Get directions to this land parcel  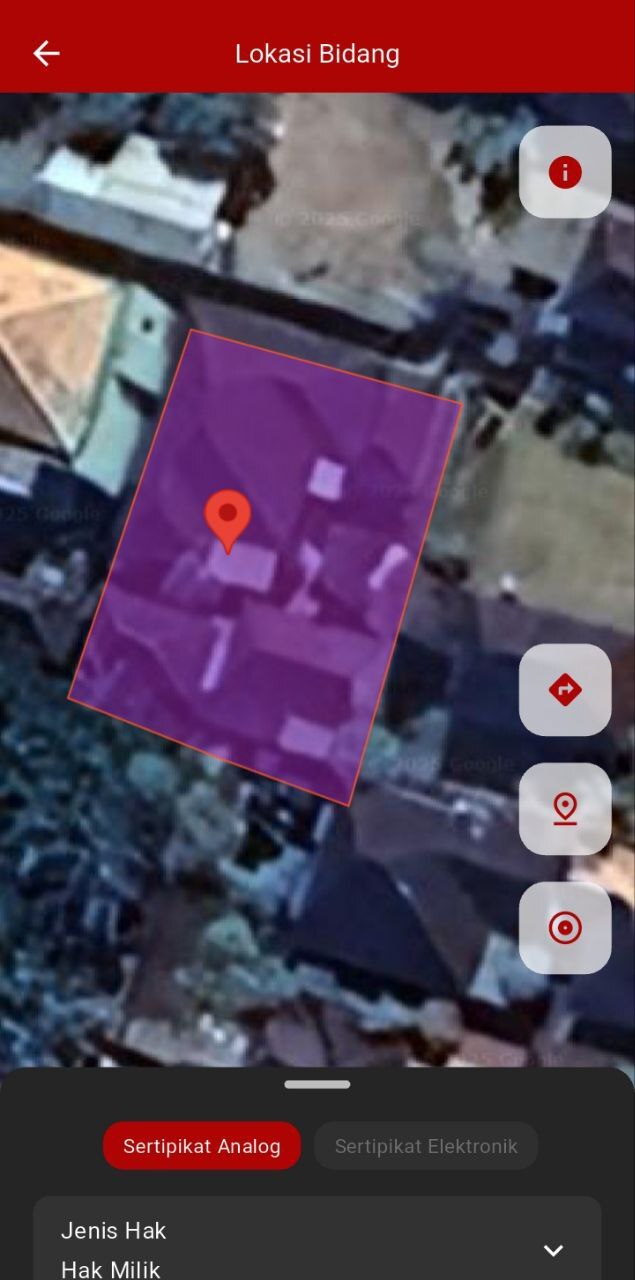(x=565, y=690)
